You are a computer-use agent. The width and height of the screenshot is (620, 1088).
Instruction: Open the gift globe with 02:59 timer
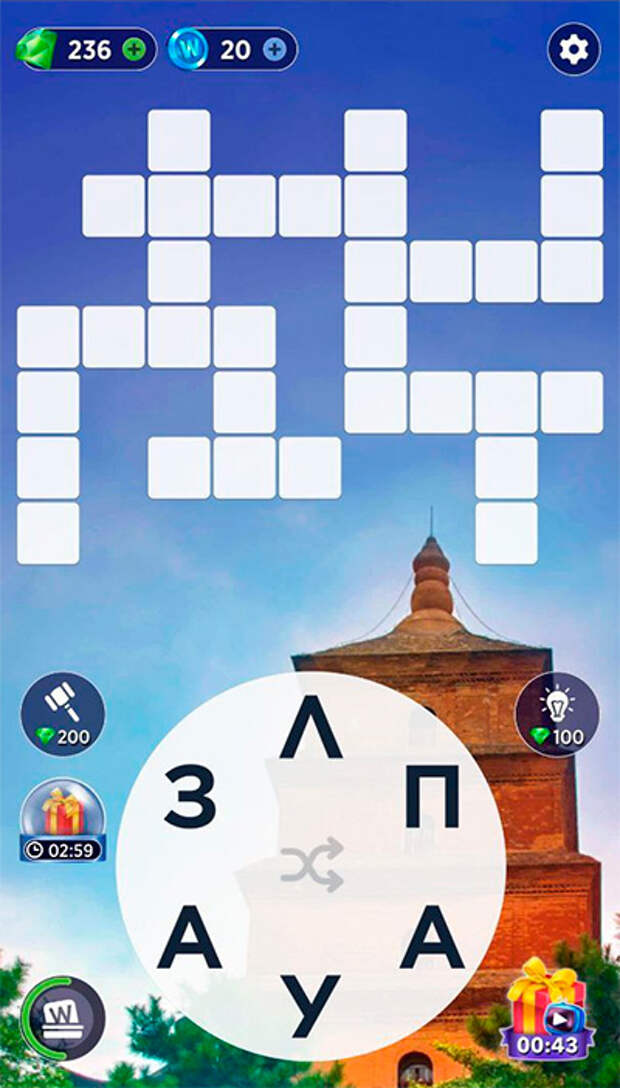[x=63, y=819]
